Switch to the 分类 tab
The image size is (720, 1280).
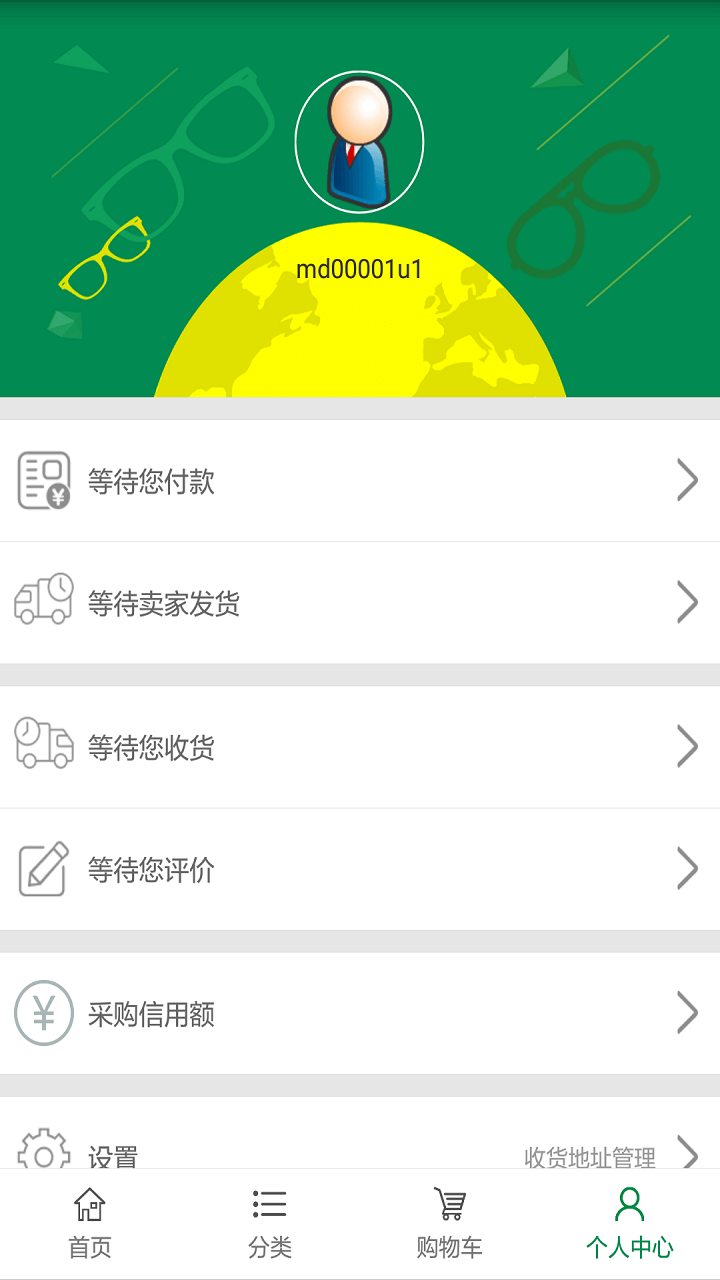(x=270, y=1223)
